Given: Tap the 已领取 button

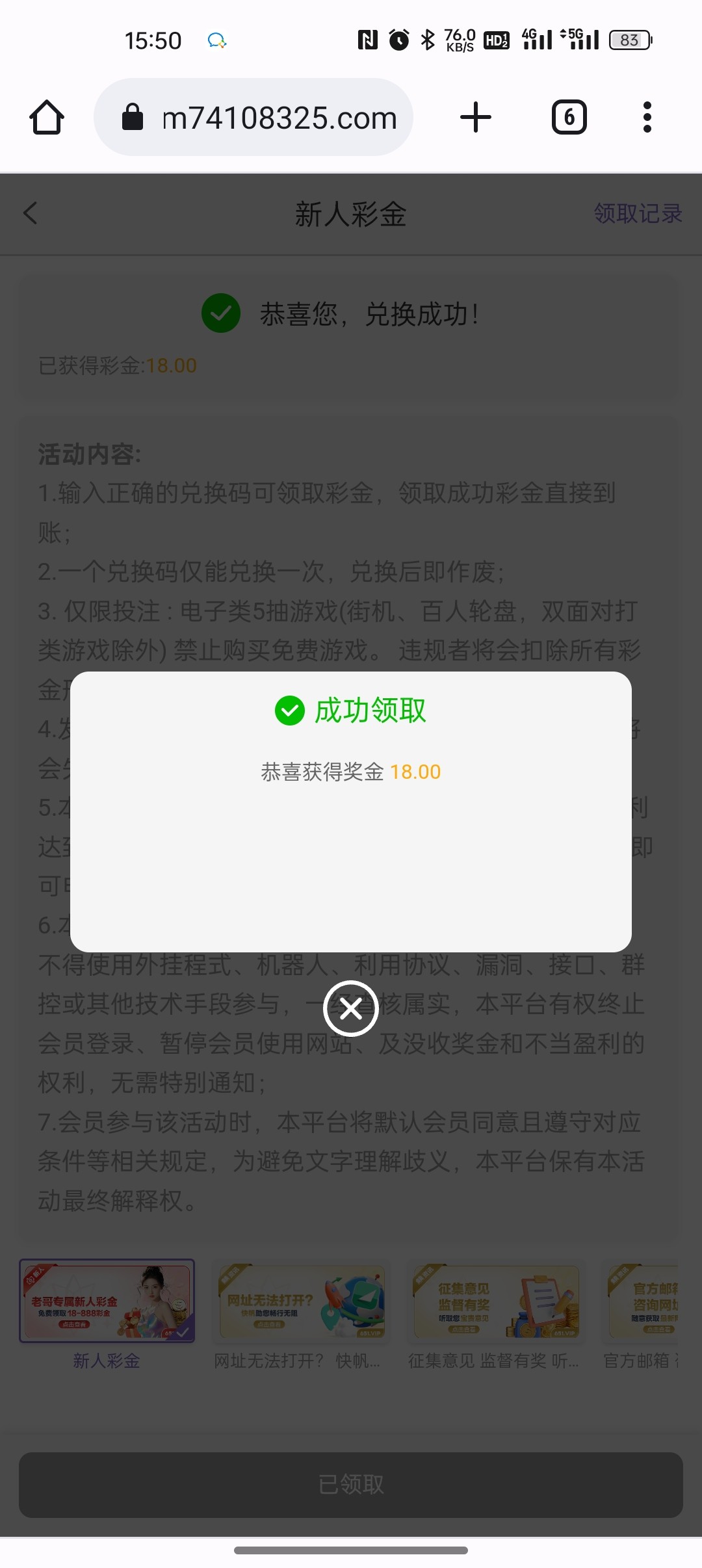Looking at the screenshot, I should click(x=351, y=1484).
